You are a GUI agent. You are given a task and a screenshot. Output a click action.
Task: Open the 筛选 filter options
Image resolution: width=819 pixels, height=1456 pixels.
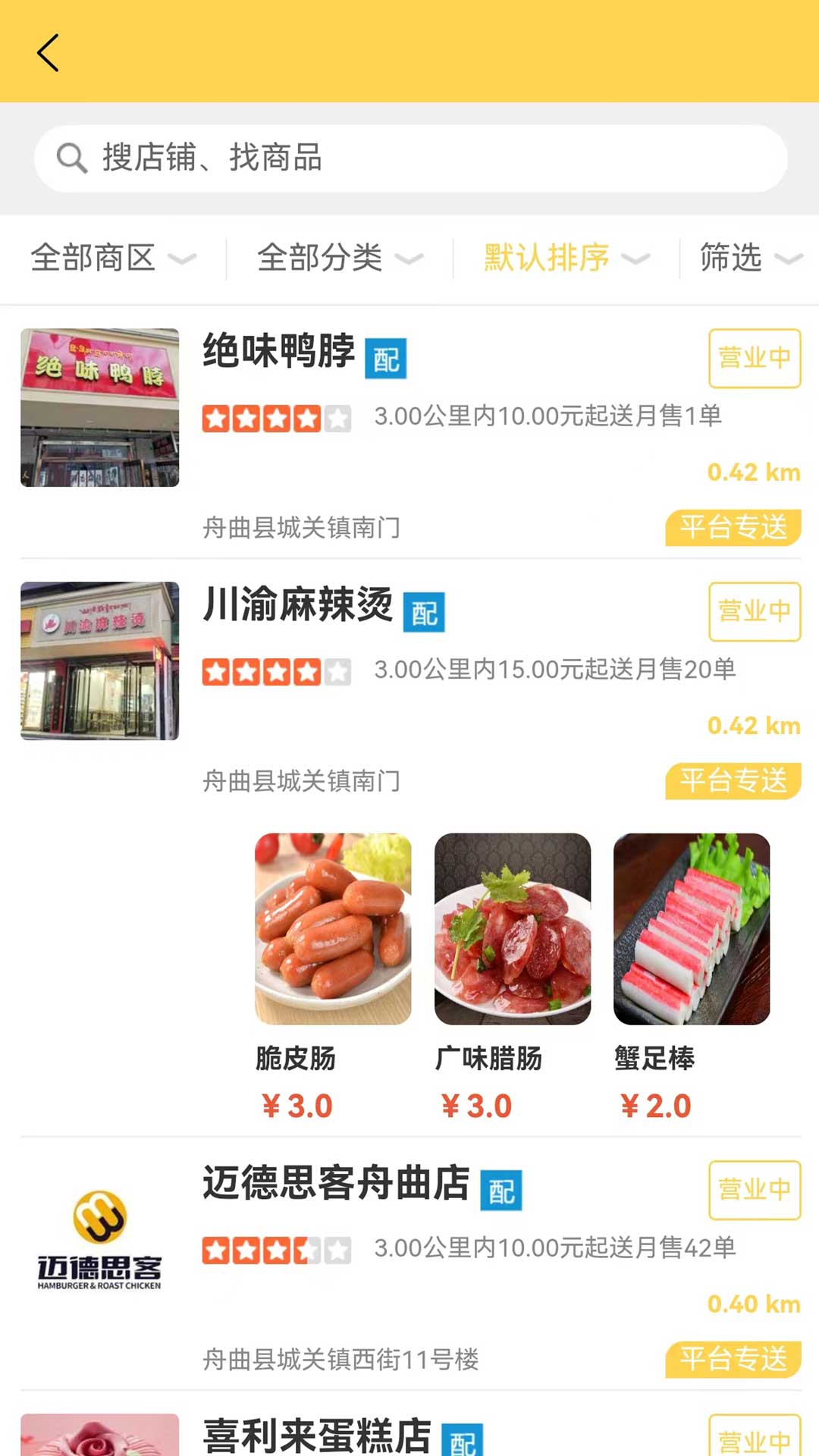[x=749, y=258]
